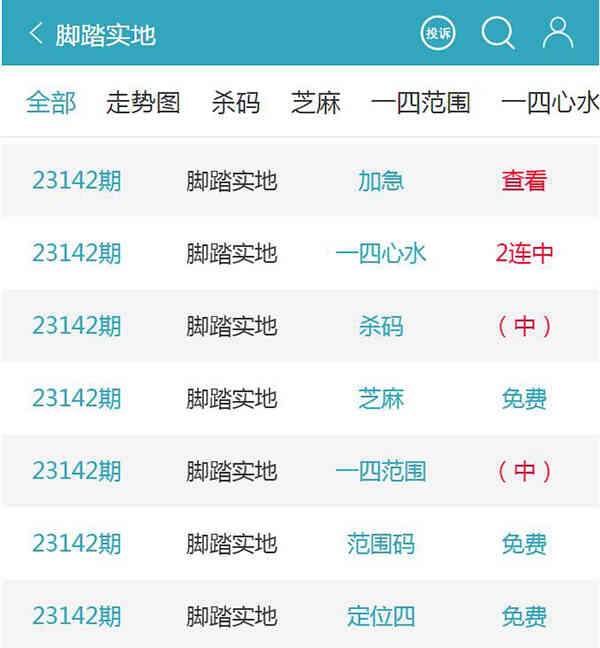Image resolution: width=600 pixels, height=648 pixels.
Task: Select the 芝麻 tab
Action: click(316, 102)
